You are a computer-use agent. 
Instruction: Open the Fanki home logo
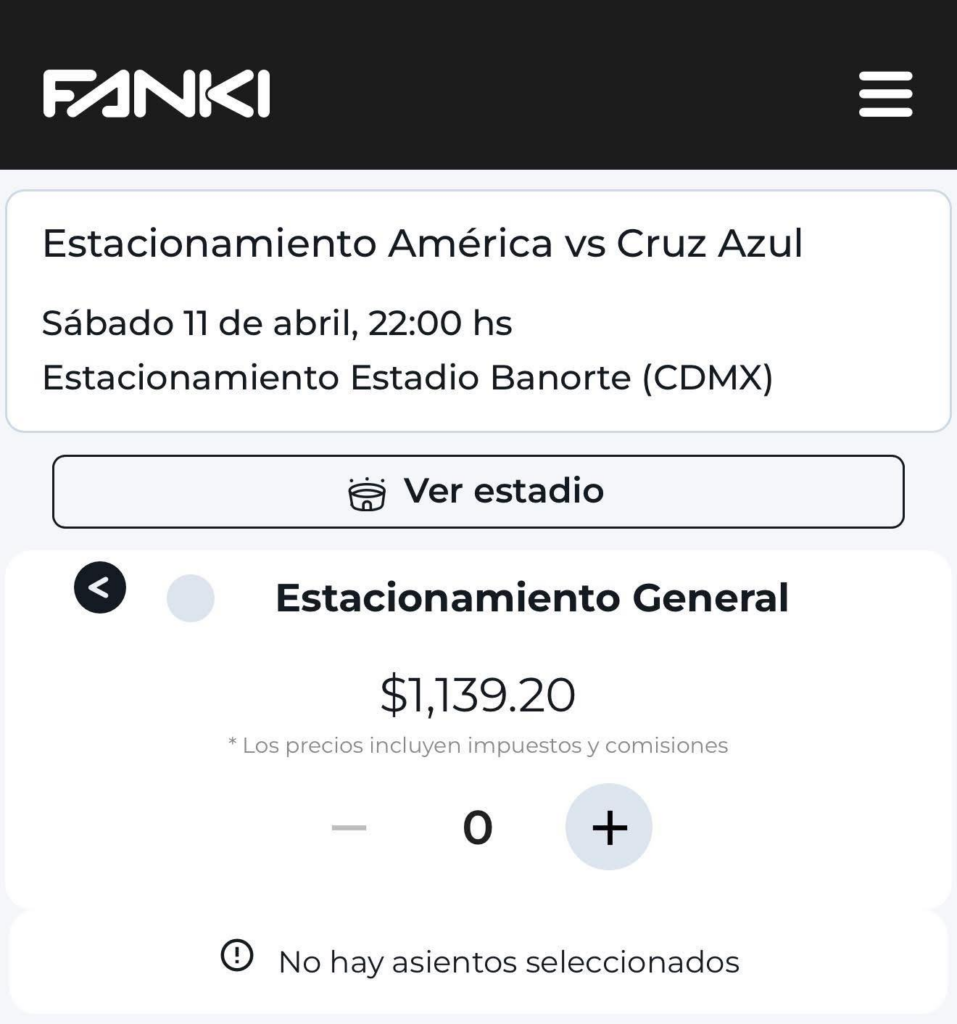pos(156,95)
